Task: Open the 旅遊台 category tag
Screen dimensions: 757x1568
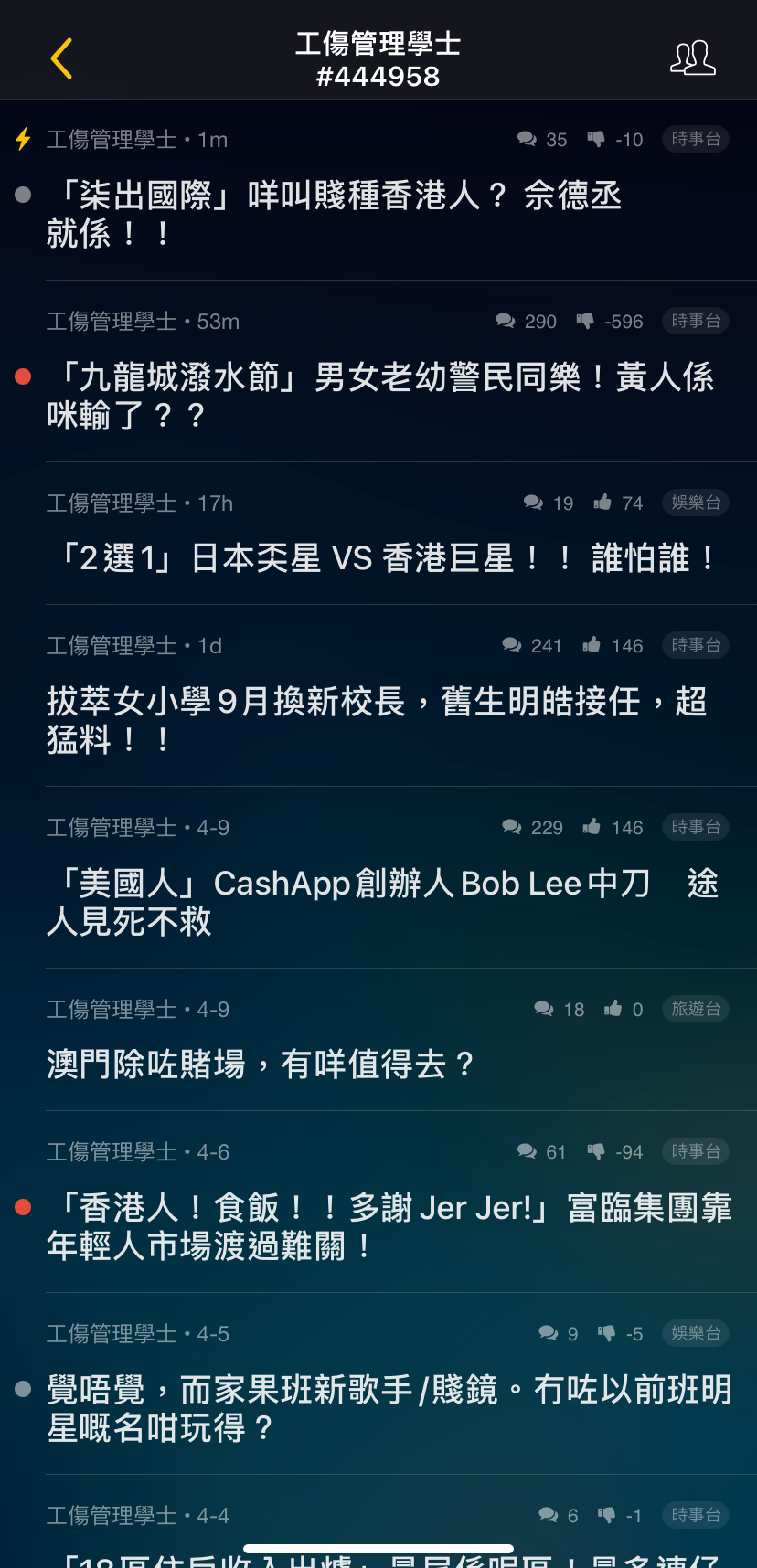Action: (695, 1009)
